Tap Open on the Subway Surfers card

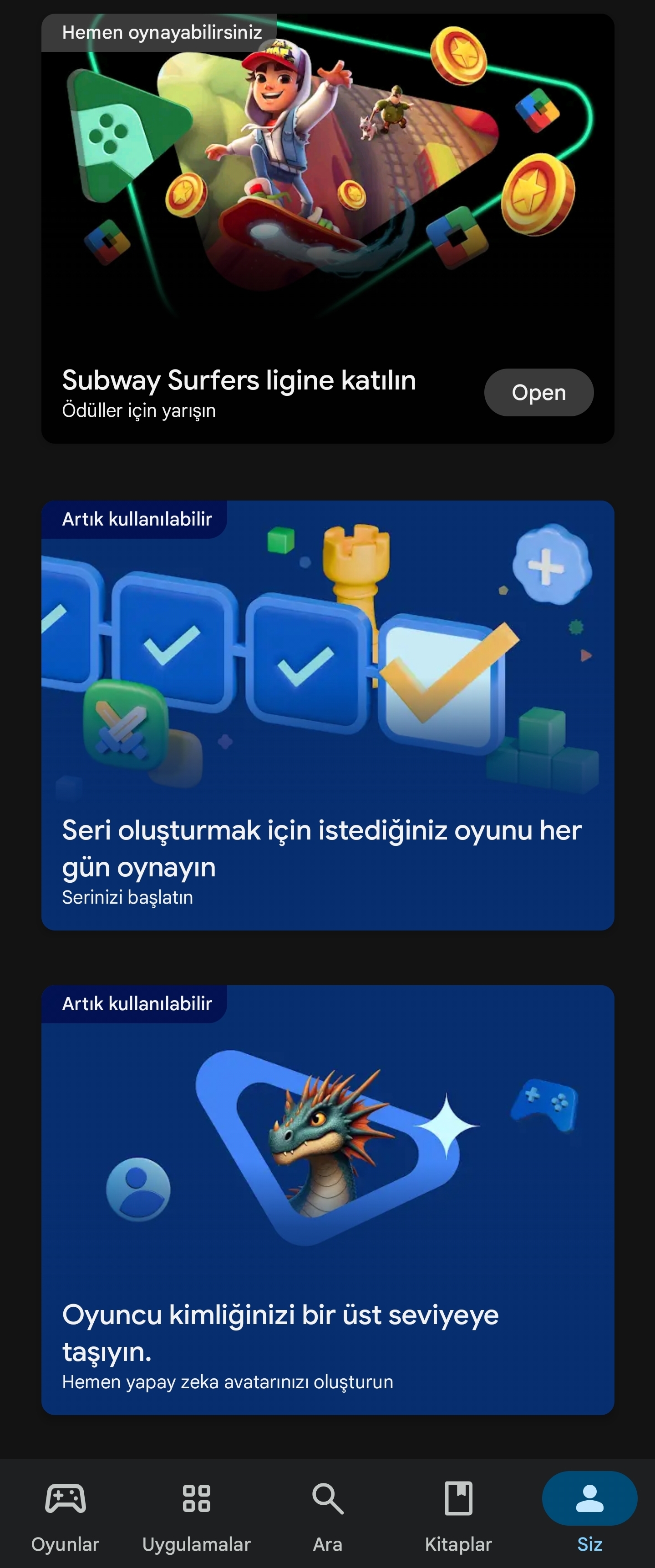pyautogui.click(x=538, y=393)
